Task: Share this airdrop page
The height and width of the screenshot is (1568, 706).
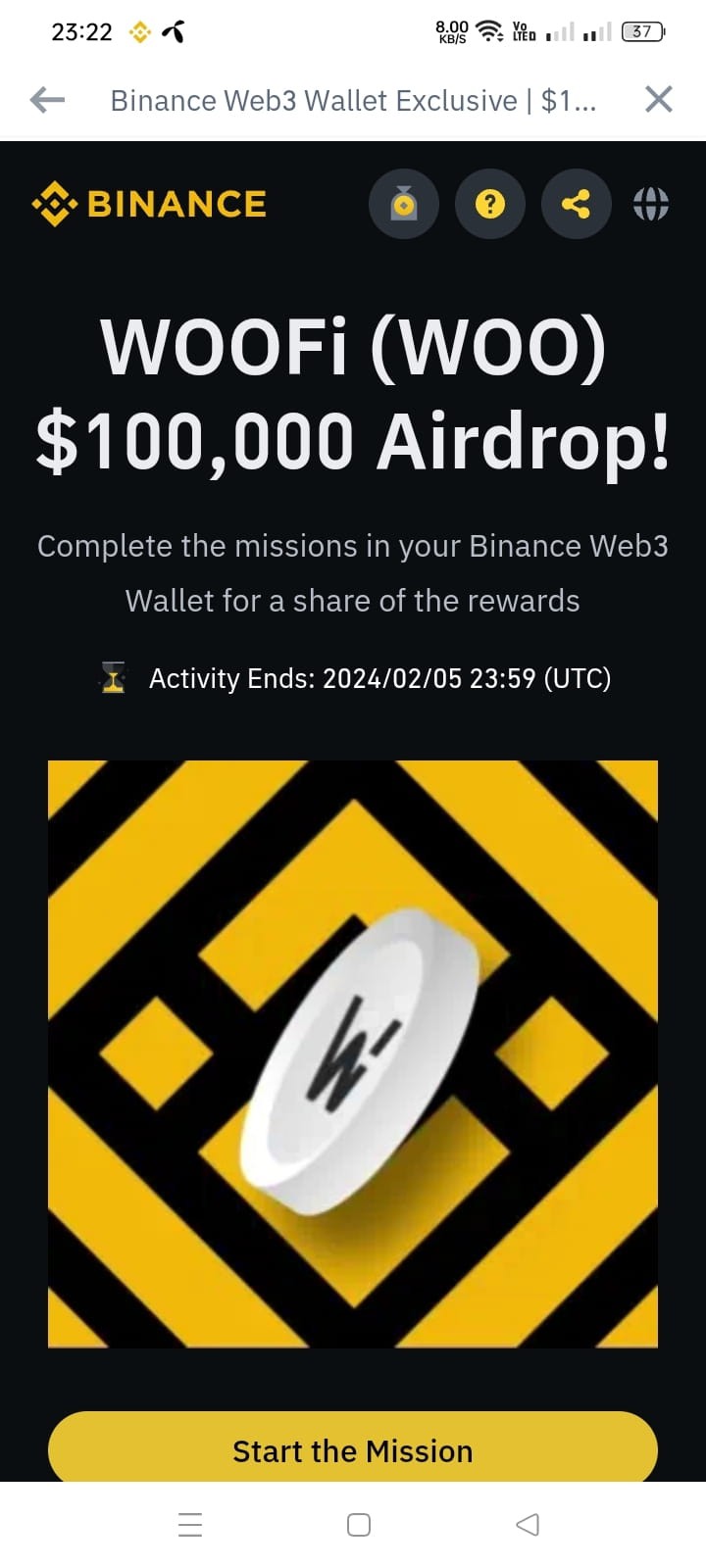Action: (576, 204)
